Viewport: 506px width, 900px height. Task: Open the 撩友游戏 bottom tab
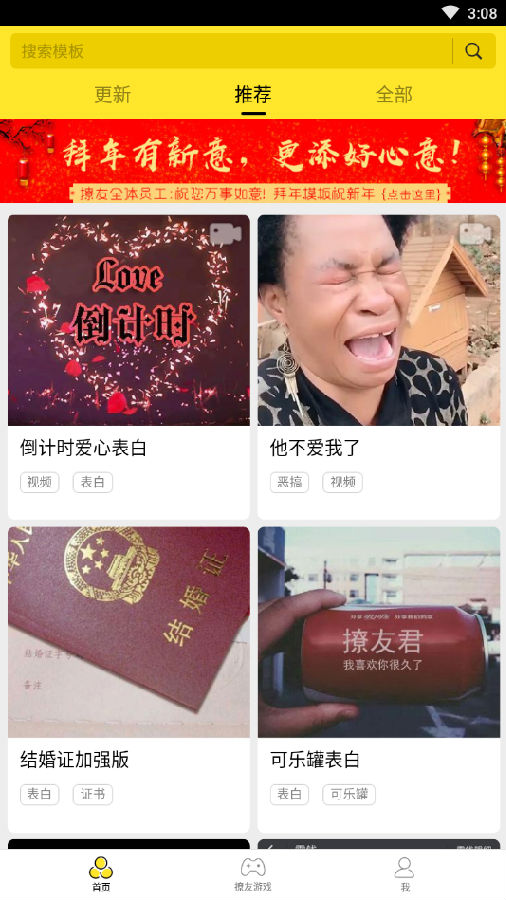click(253, 874)
